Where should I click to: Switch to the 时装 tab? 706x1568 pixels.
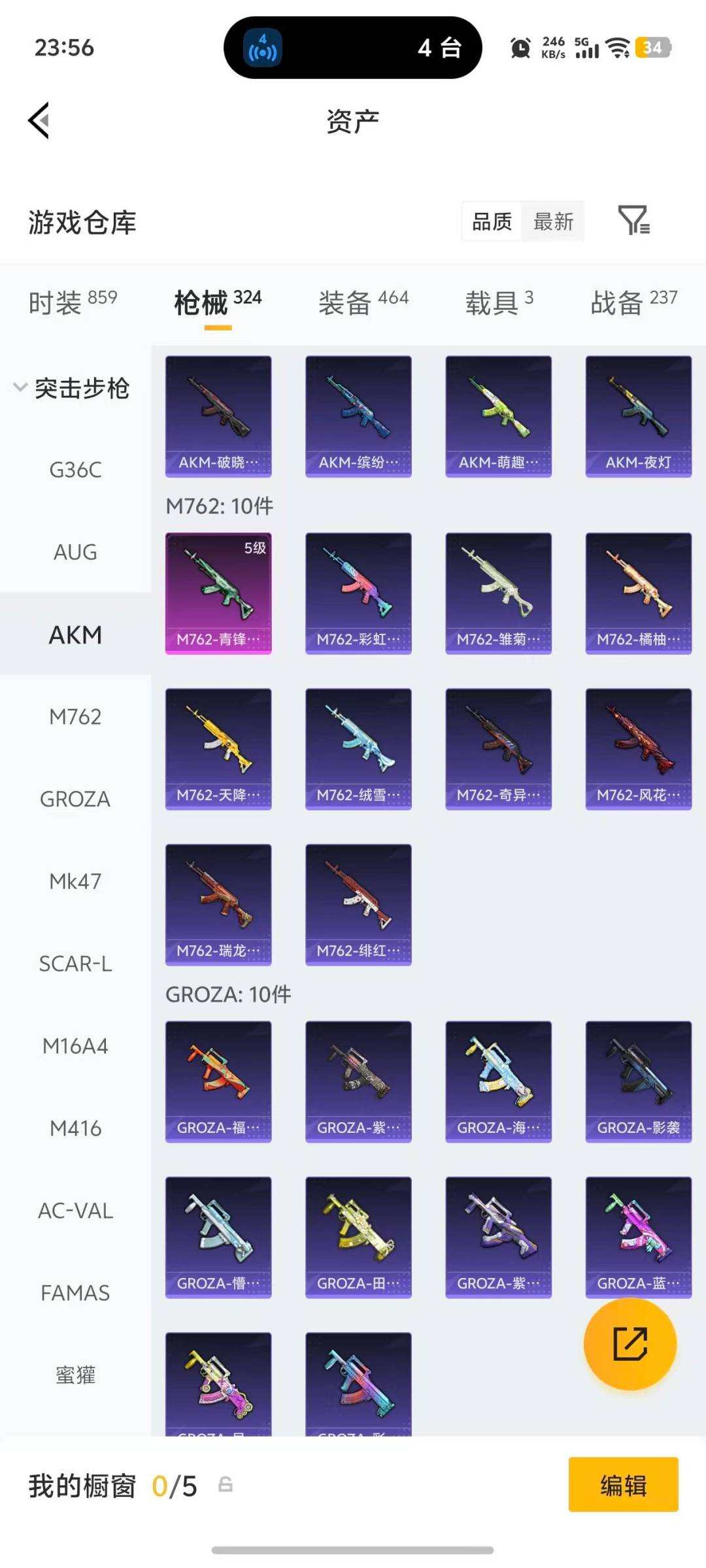point(73,302)
